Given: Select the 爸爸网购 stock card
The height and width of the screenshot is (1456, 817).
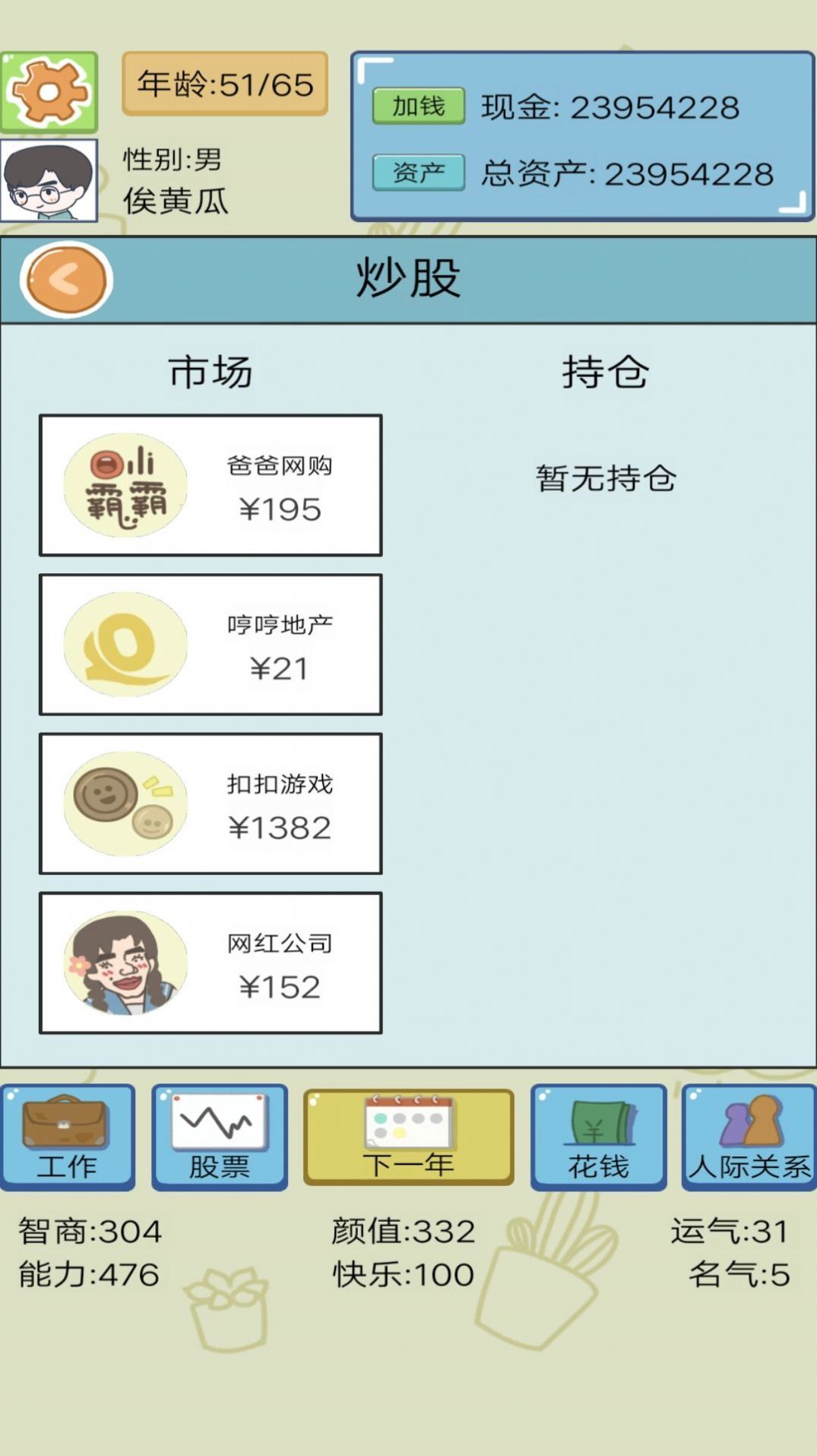Looking at the screenshot, I should pos(211,485).
